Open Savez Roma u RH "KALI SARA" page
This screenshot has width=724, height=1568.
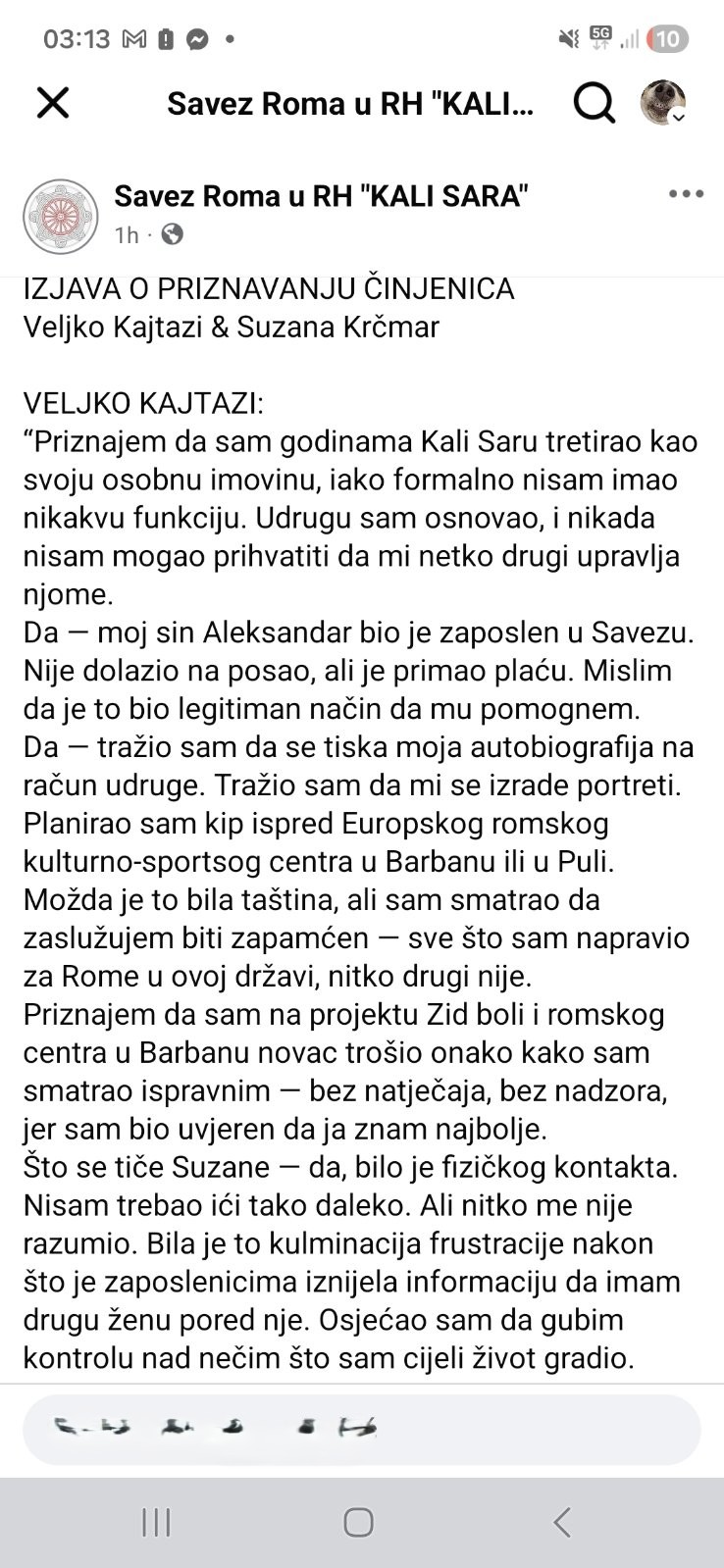[321, 196]
